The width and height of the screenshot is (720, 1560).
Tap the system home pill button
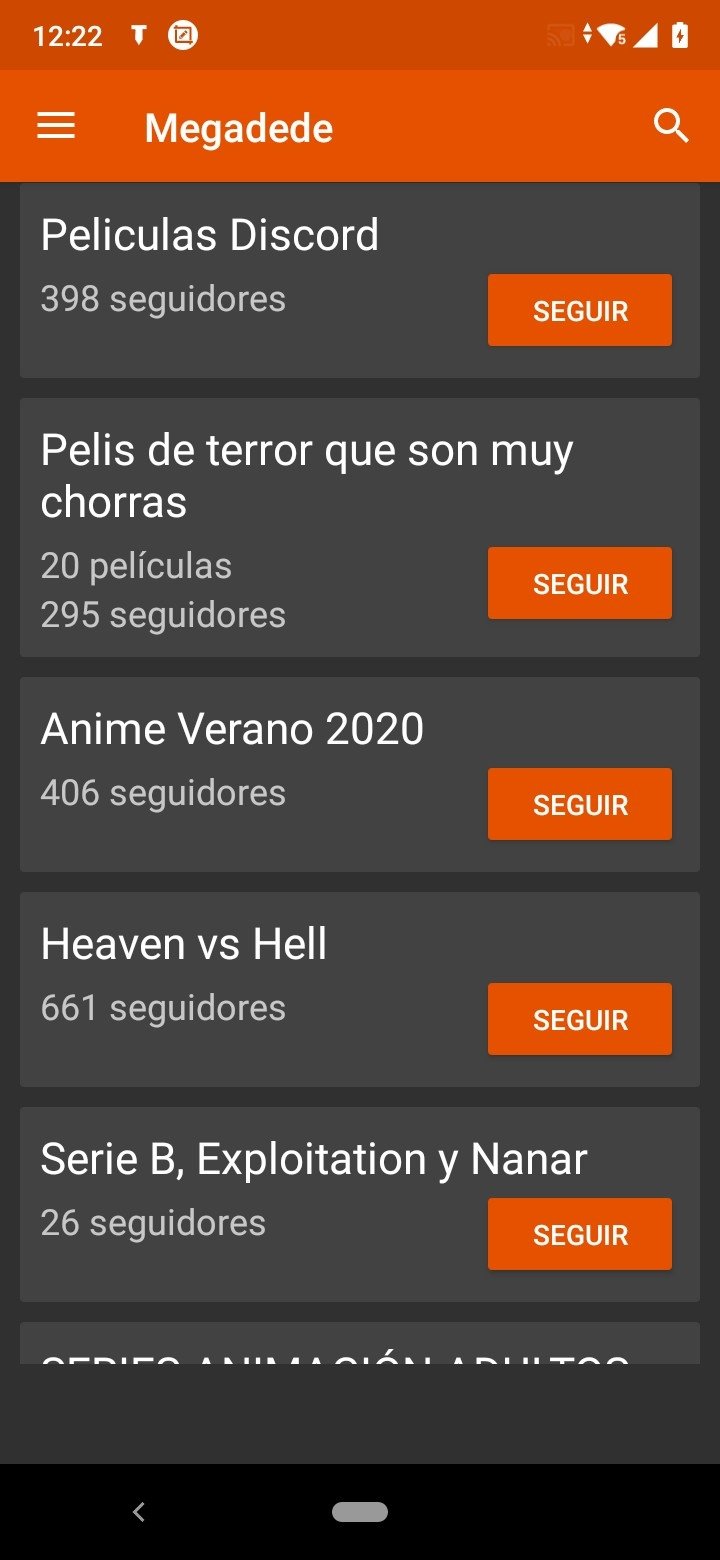click(x=360, y=1512)
